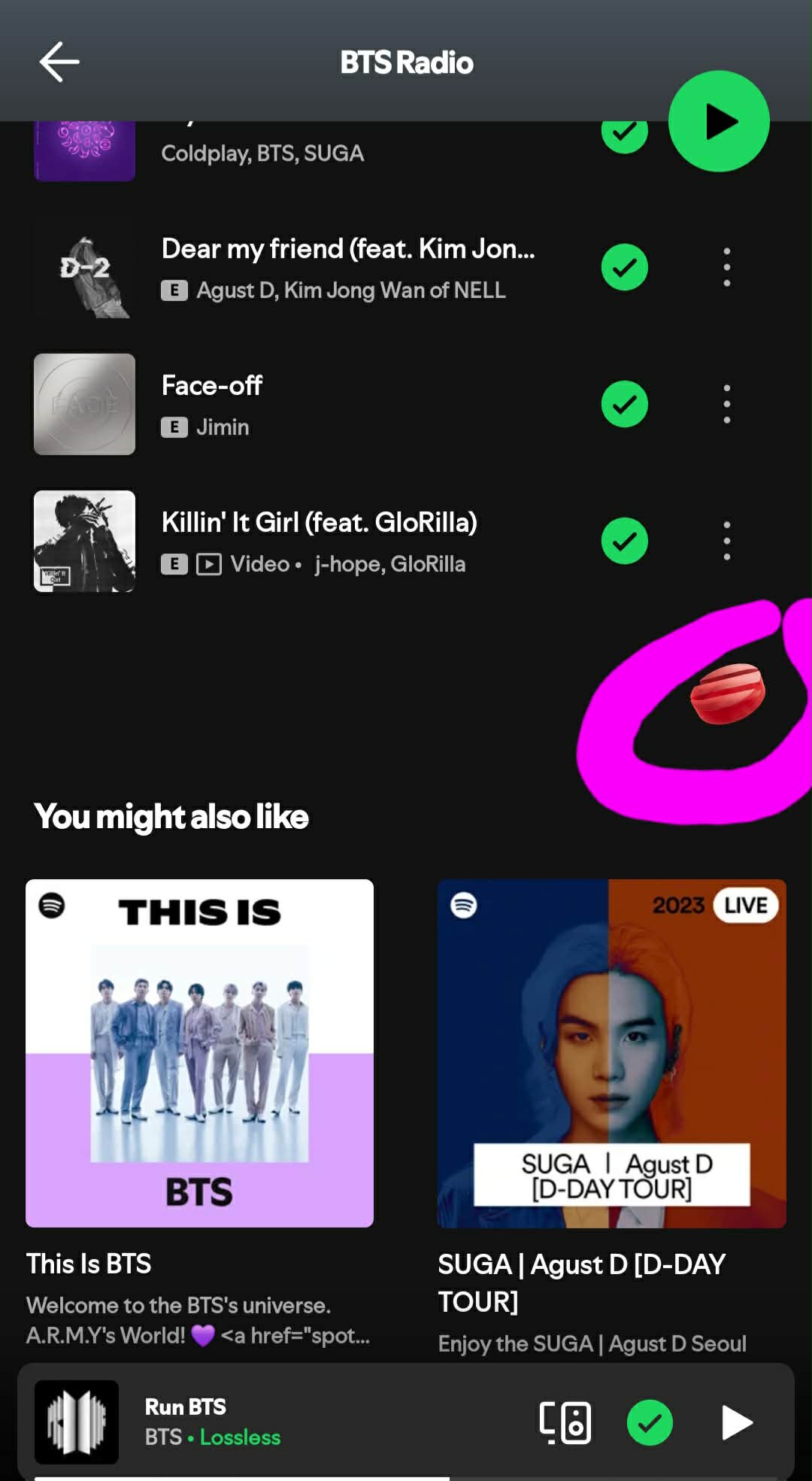Toggle saved checkmark for Run BTS

tap(650, 1422)
